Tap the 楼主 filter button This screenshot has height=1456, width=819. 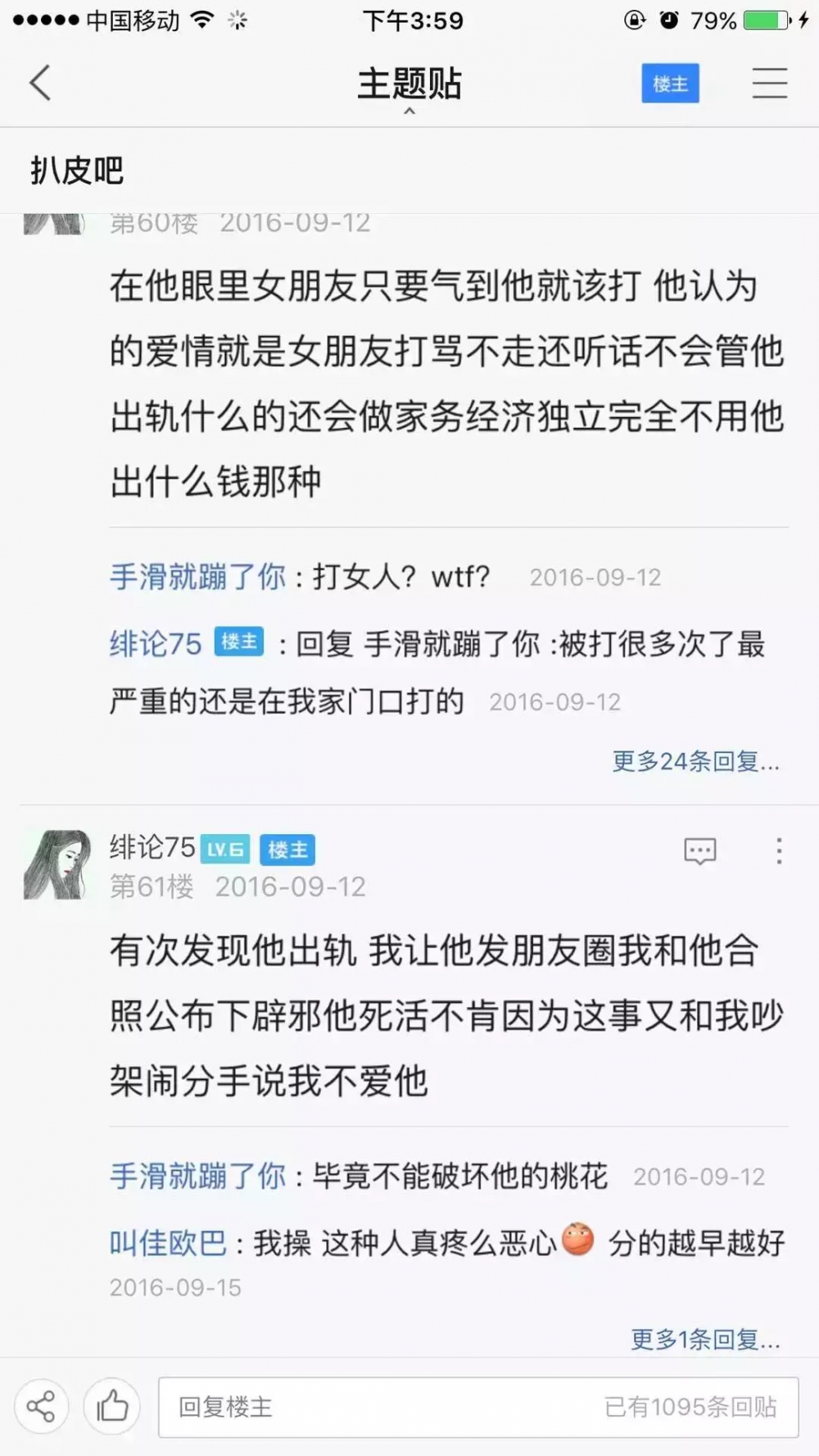(x=670, y=84)
